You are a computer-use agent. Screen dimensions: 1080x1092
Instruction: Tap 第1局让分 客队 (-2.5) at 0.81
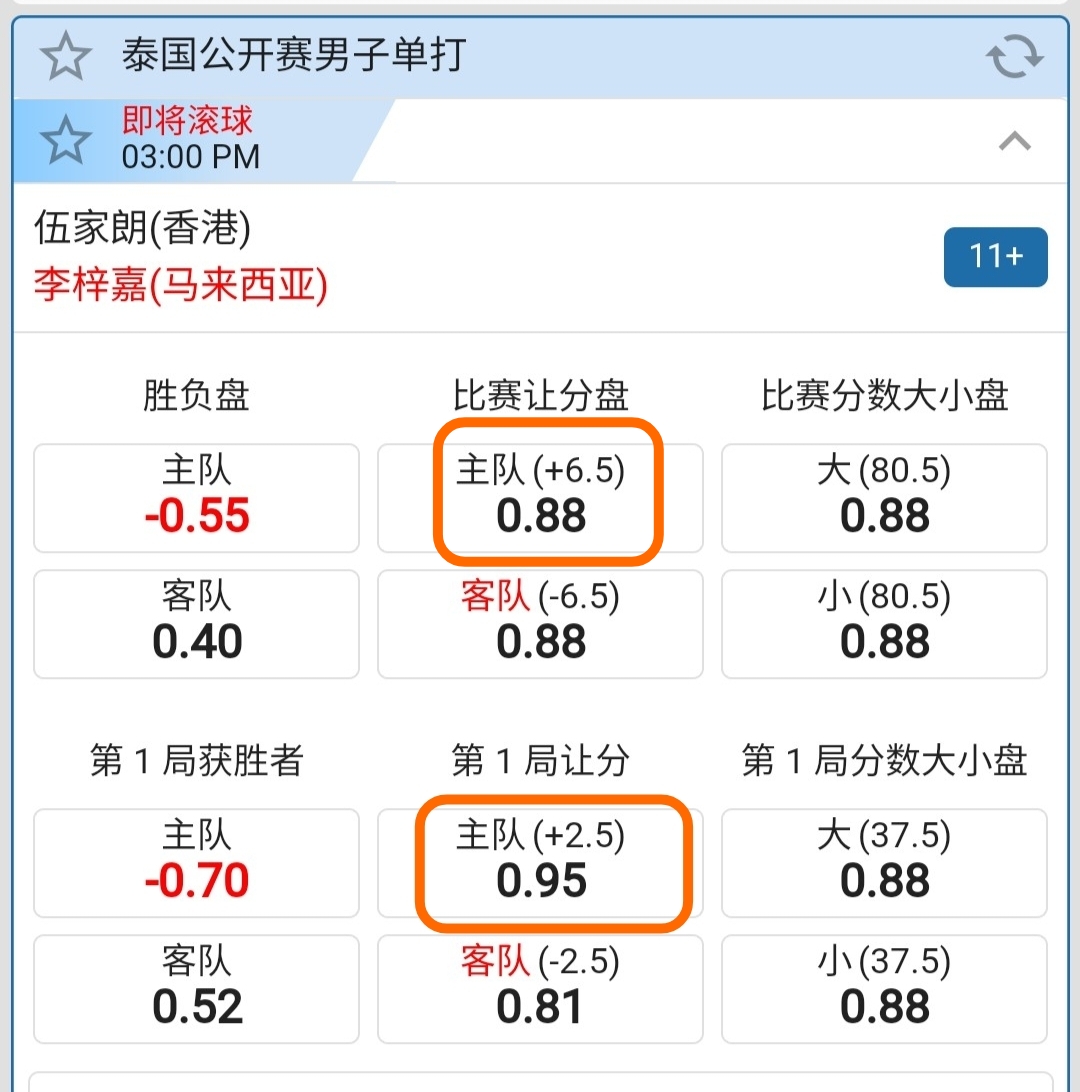[540, 989]
